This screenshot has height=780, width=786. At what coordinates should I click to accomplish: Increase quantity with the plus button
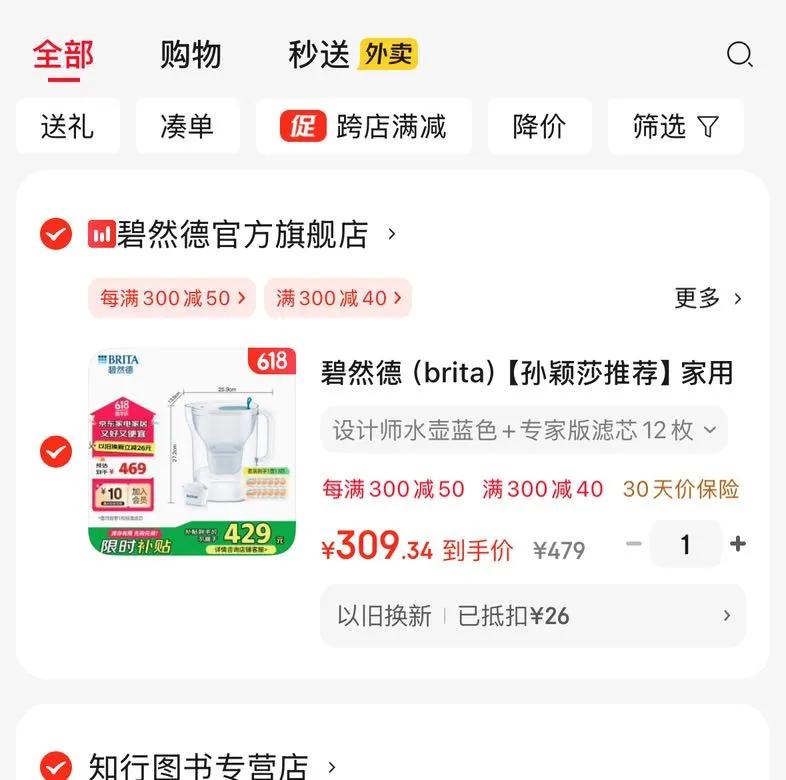click(738, 544)
